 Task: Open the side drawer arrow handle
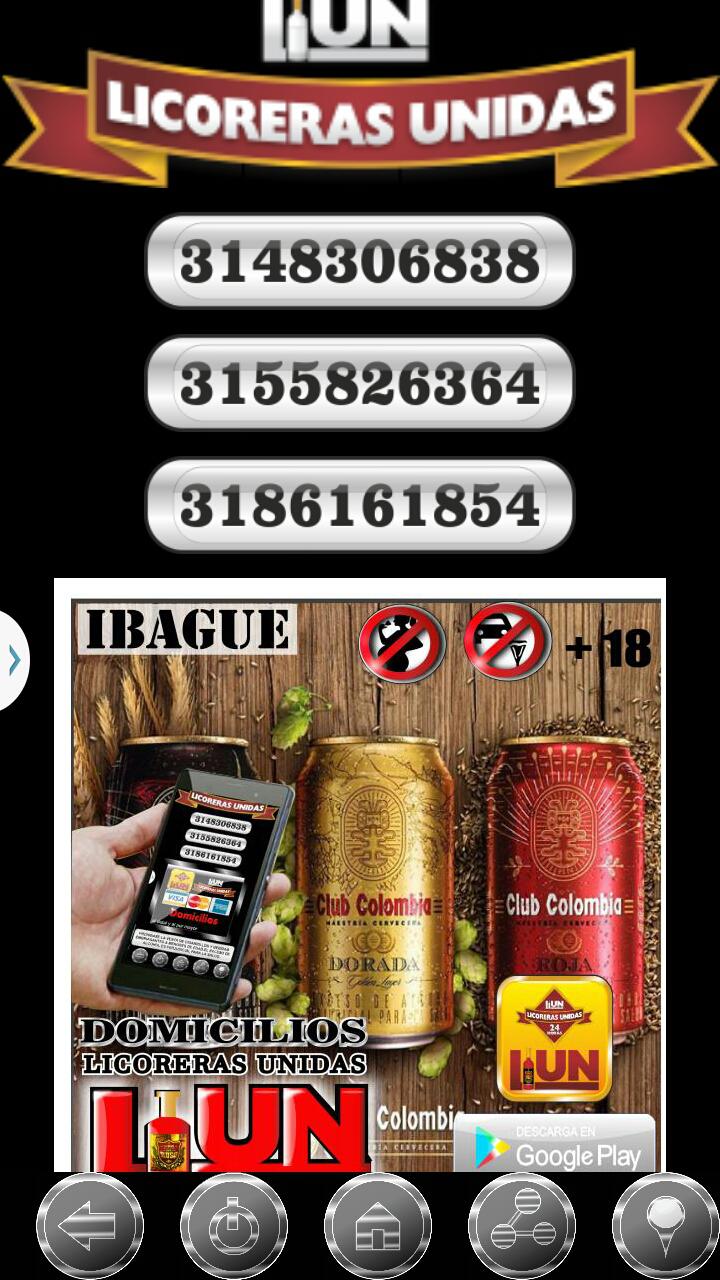13,661
